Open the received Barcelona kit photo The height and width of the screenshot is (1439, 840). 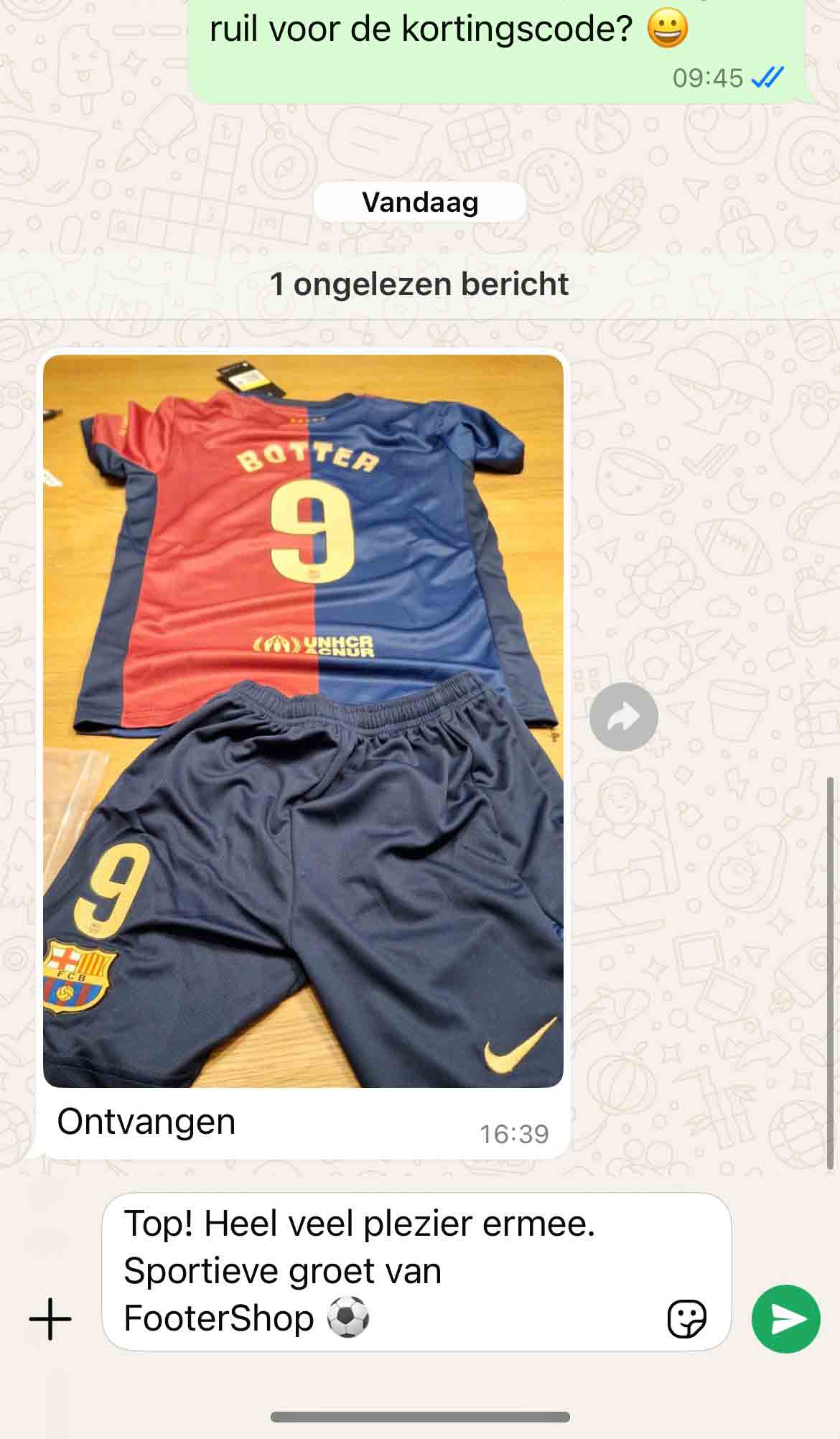click(303, 720)
